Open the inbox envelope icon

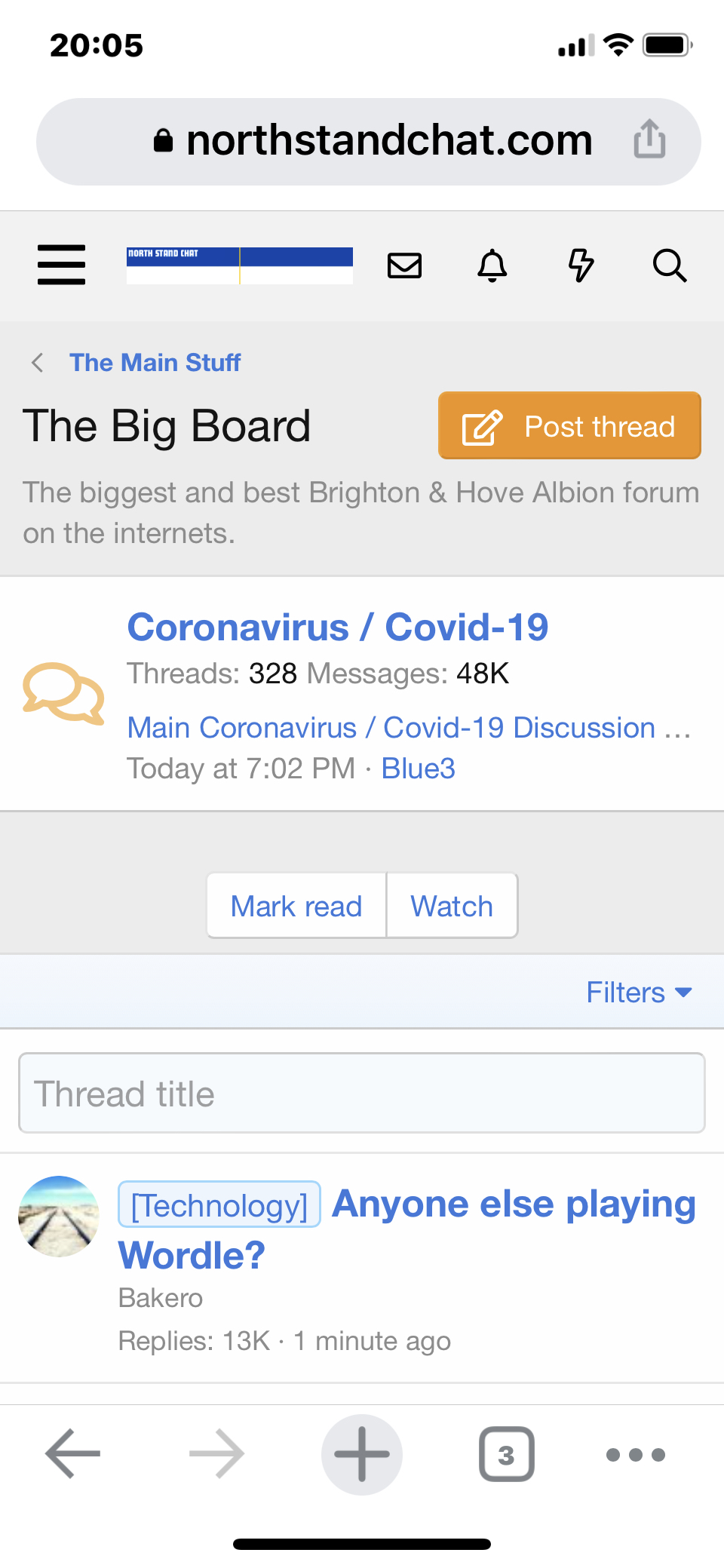point(404,265)
